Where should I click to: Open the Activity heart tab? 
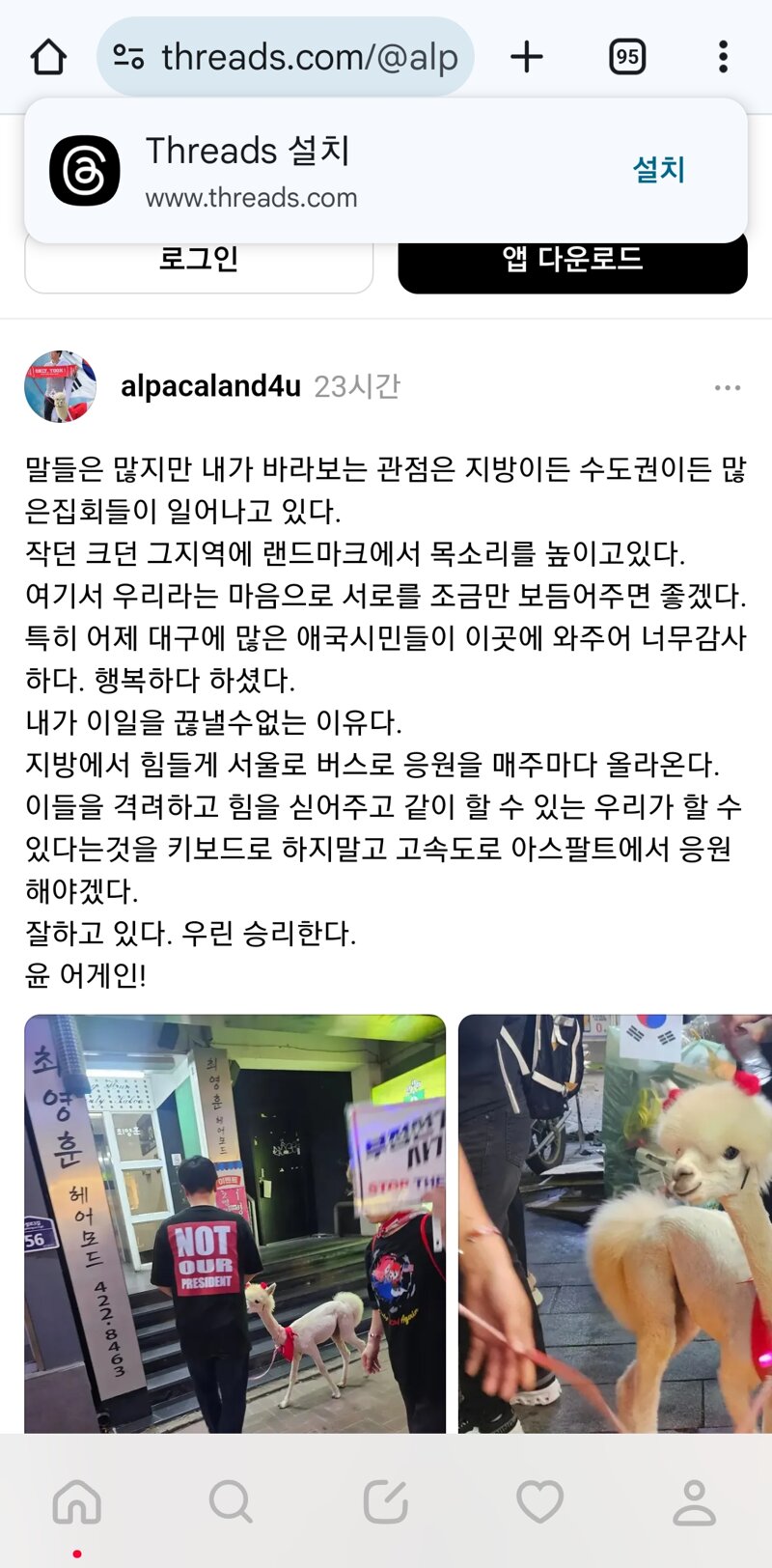pyautogui.click(x=540, y=1502)
